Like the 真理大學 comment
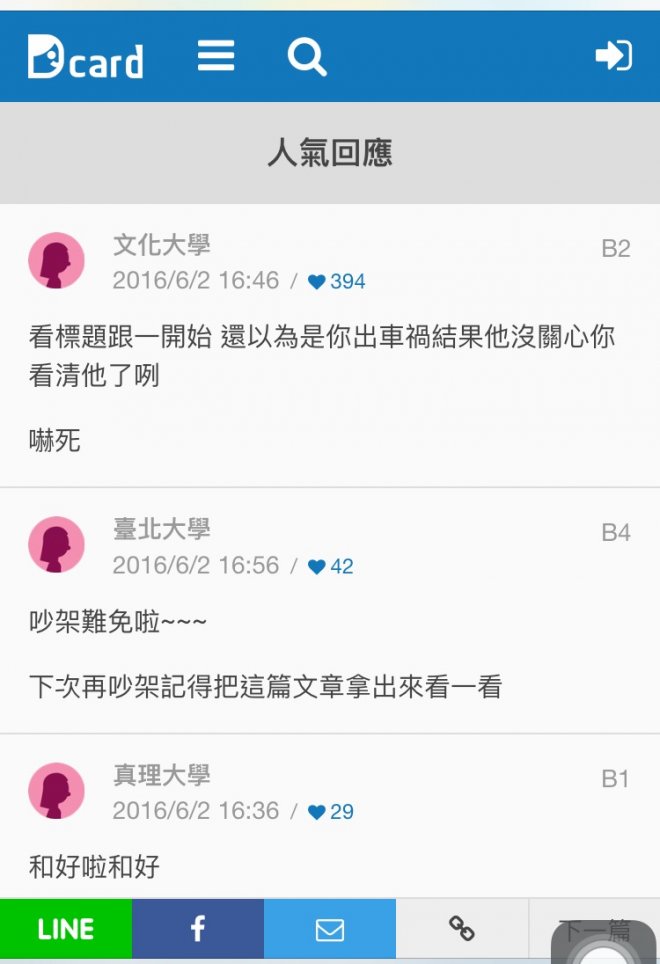Image resolution: width=660 pixels, height=964 pixels. coord(317,812)
